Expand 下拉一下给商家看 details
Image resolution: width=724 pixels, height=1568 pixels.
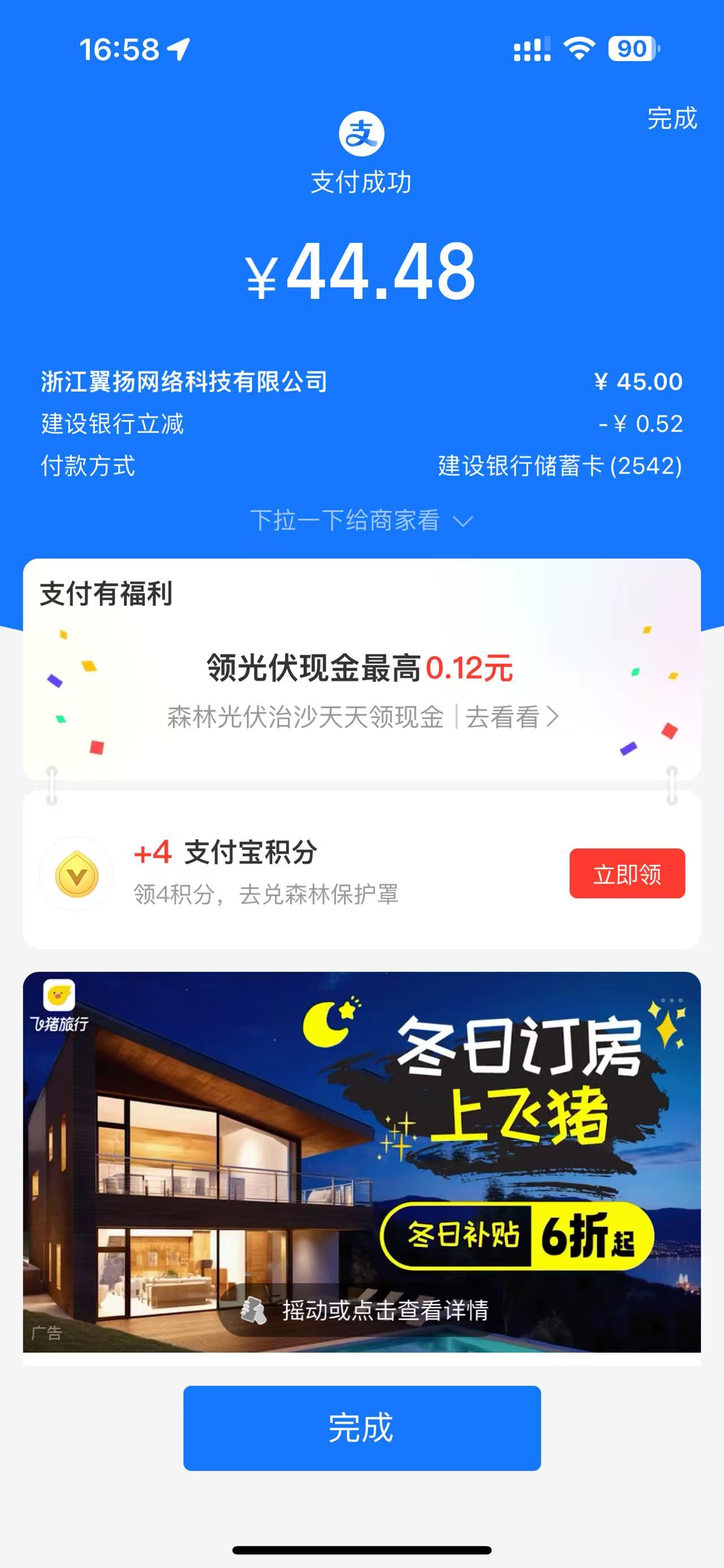pyautogui.click(x=361, y=521)
